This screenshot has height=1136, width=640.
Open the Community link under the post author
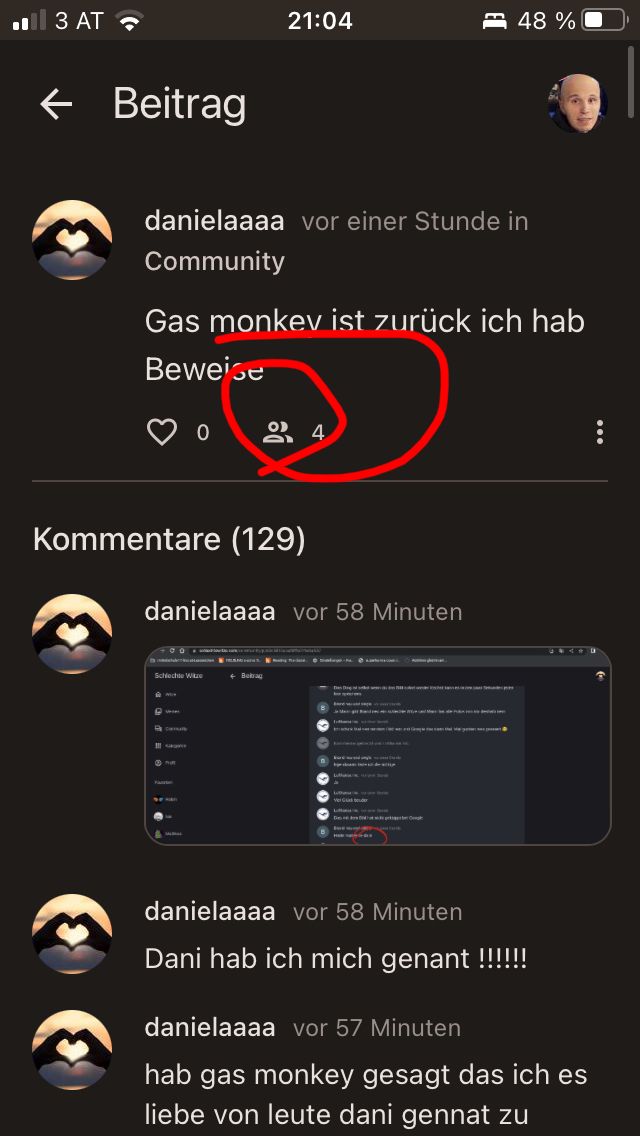click(215, 261)
